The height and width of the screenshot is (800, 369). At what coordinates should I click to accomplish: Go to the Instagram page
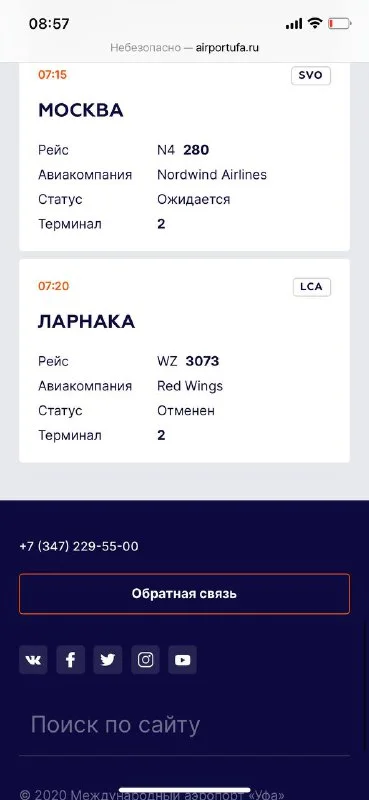click(145, 660)
